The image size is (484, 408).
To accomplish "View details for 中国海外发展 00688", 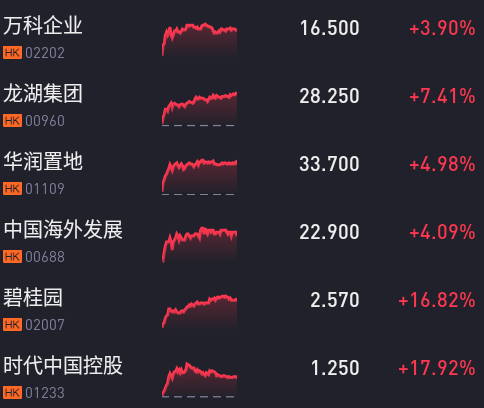I will (x=242, y=241).
